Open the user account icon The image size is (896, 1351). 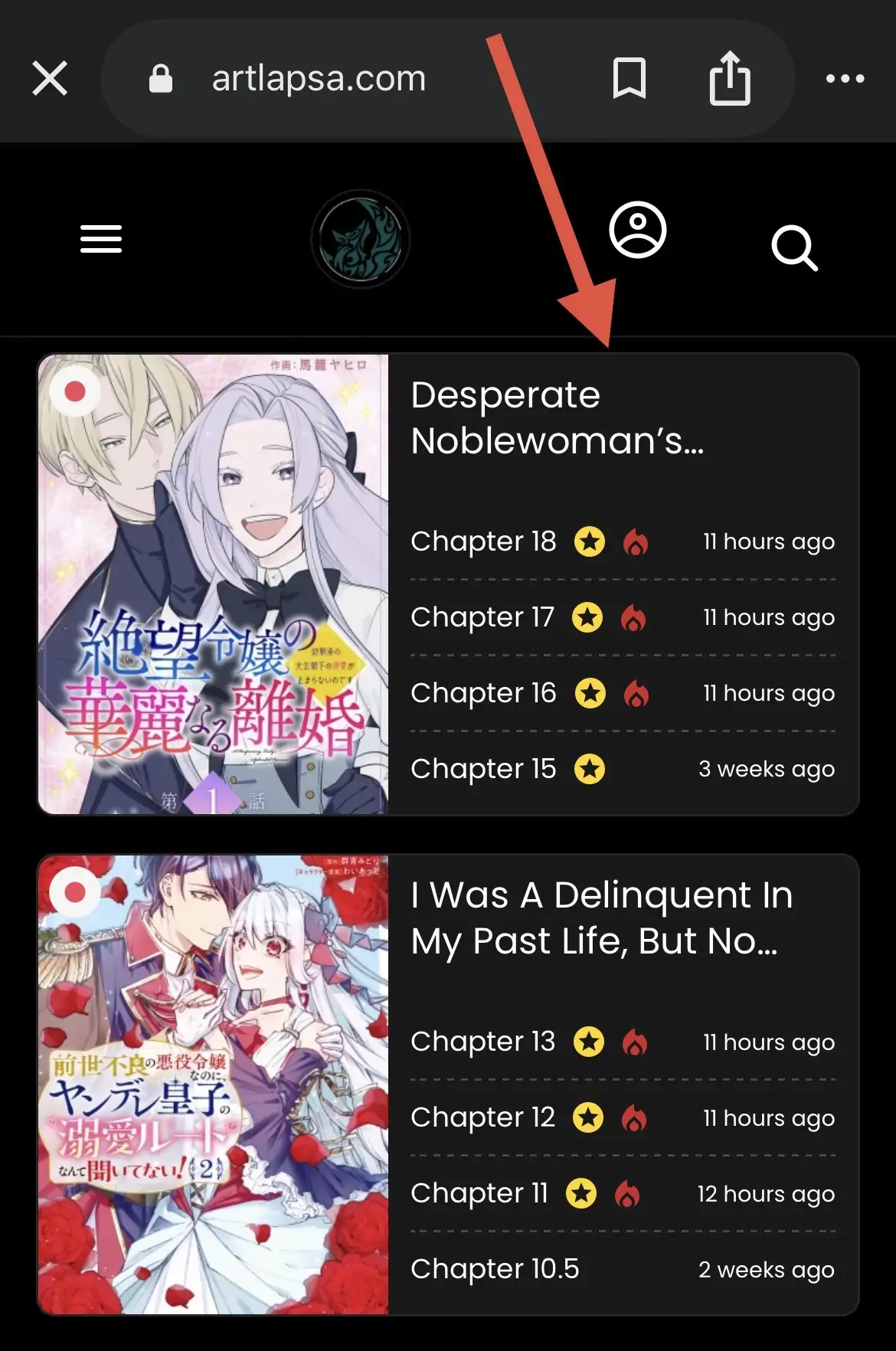point(637,231)
